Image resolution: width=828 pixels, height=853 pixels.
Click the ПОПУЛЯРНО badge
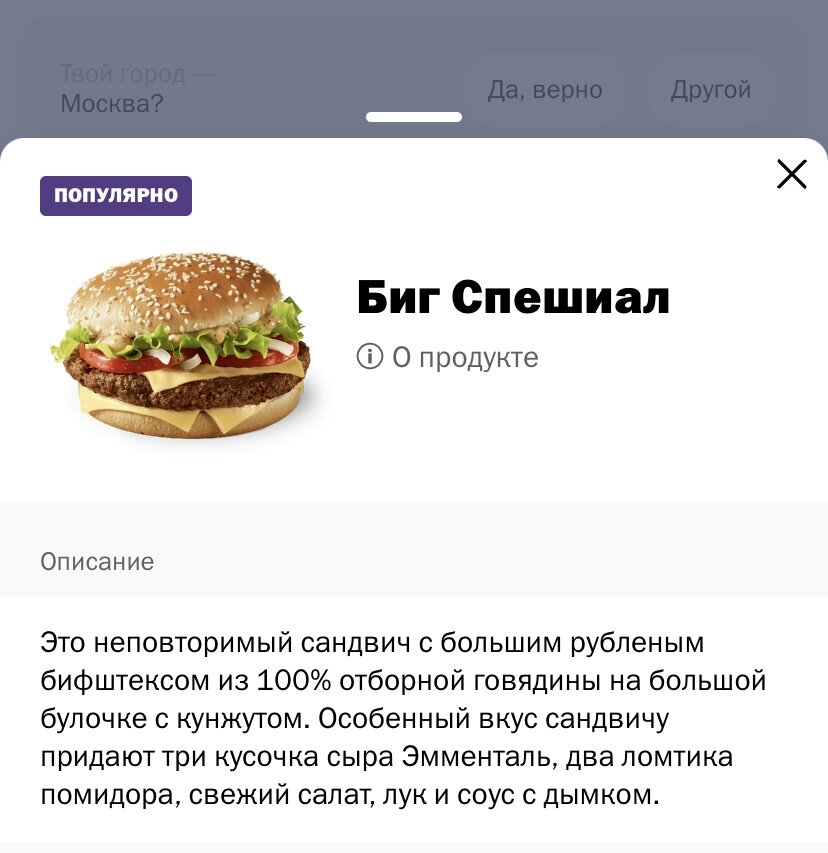tap(114, 196)
